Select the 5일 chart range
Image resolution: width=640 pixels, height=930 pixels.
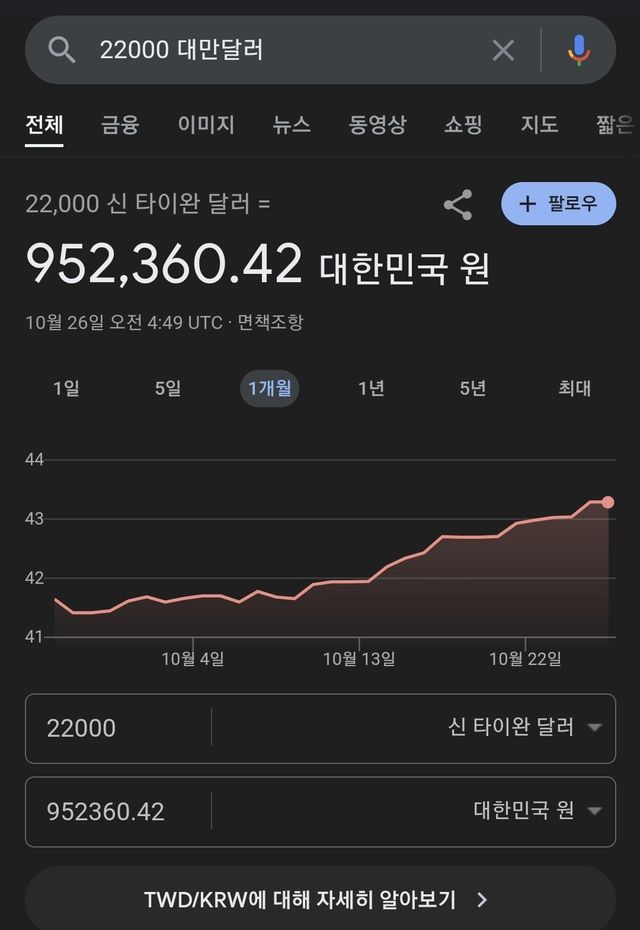[168, 388]
